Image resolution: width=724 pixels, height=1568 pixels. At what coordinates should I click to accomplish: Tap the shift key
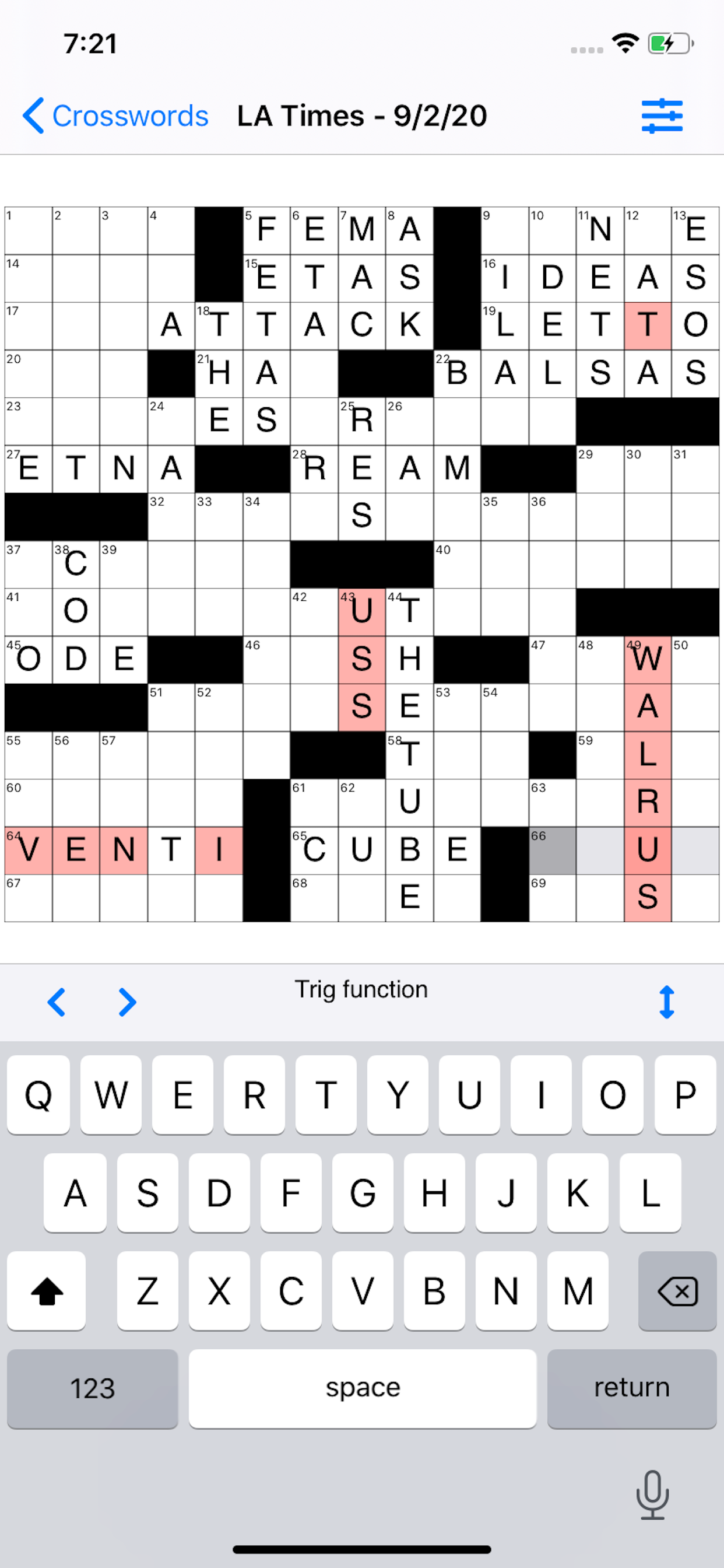click(x=46, y=1290)
